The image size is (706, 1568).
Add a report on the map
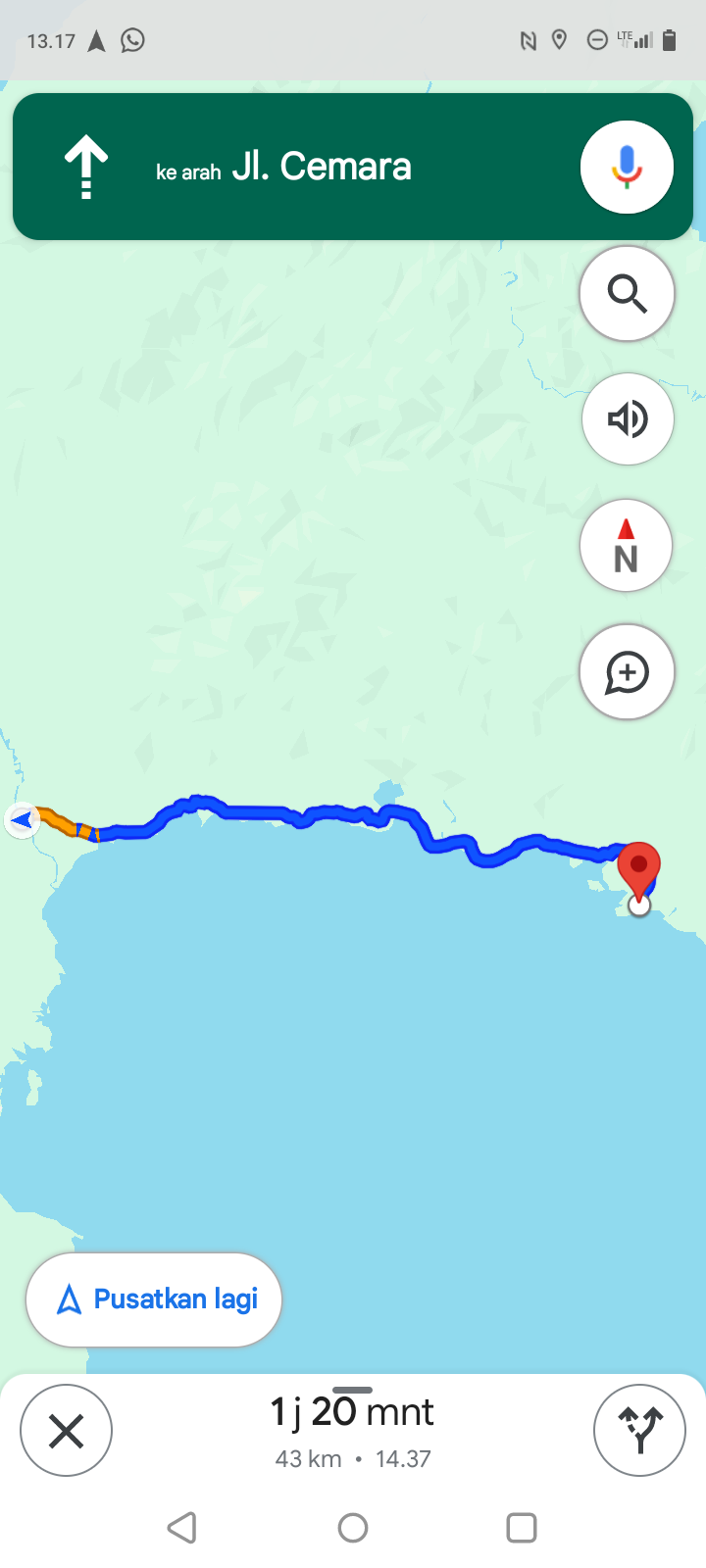point(627,672)
